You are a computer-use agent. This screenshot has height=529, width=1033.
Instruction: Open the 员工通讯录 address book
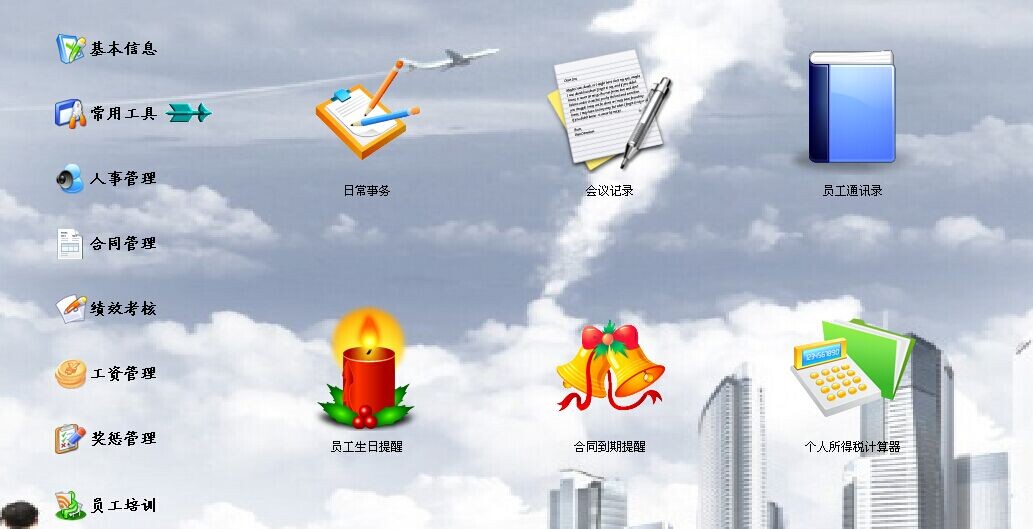tap(852, 108)
